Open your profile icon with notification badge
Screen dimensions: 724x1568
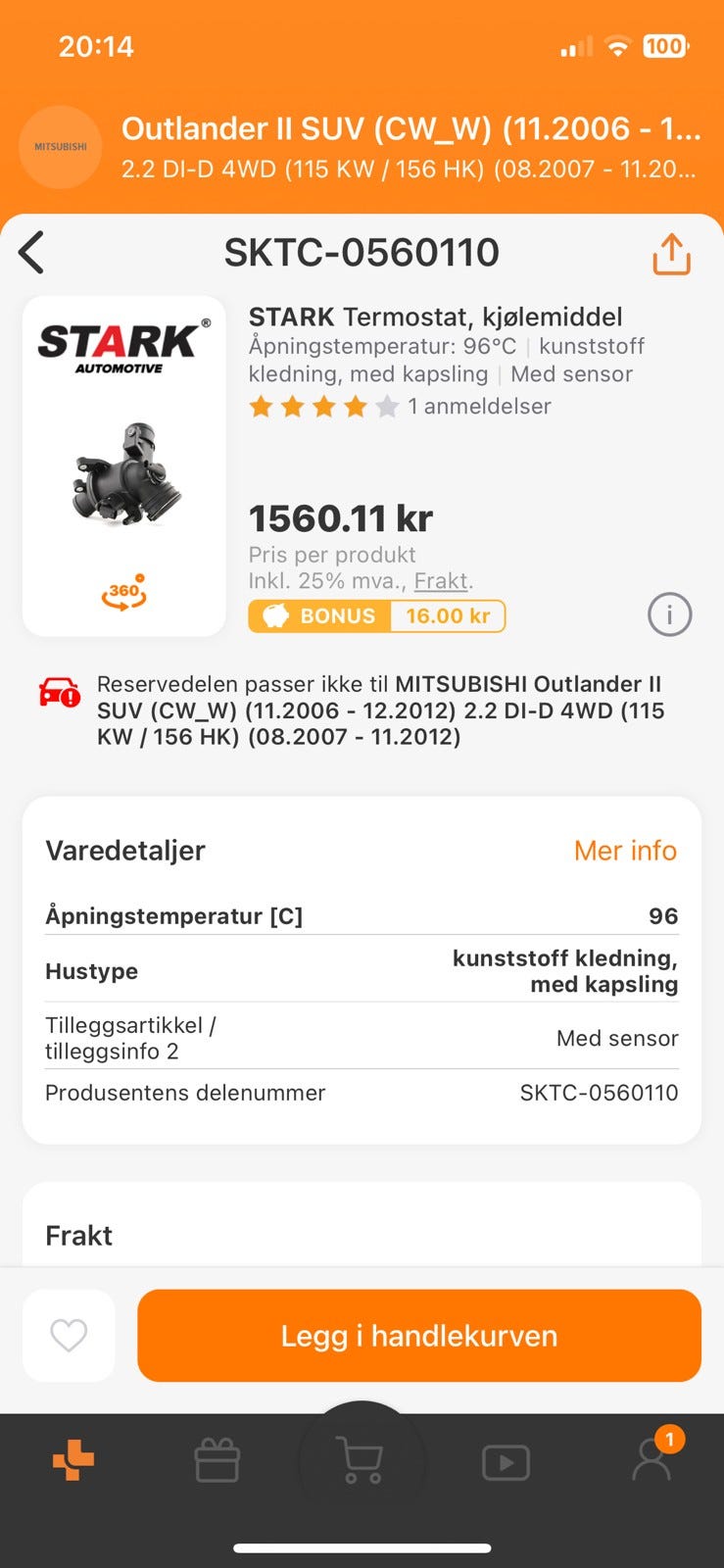coord(652,1459)
